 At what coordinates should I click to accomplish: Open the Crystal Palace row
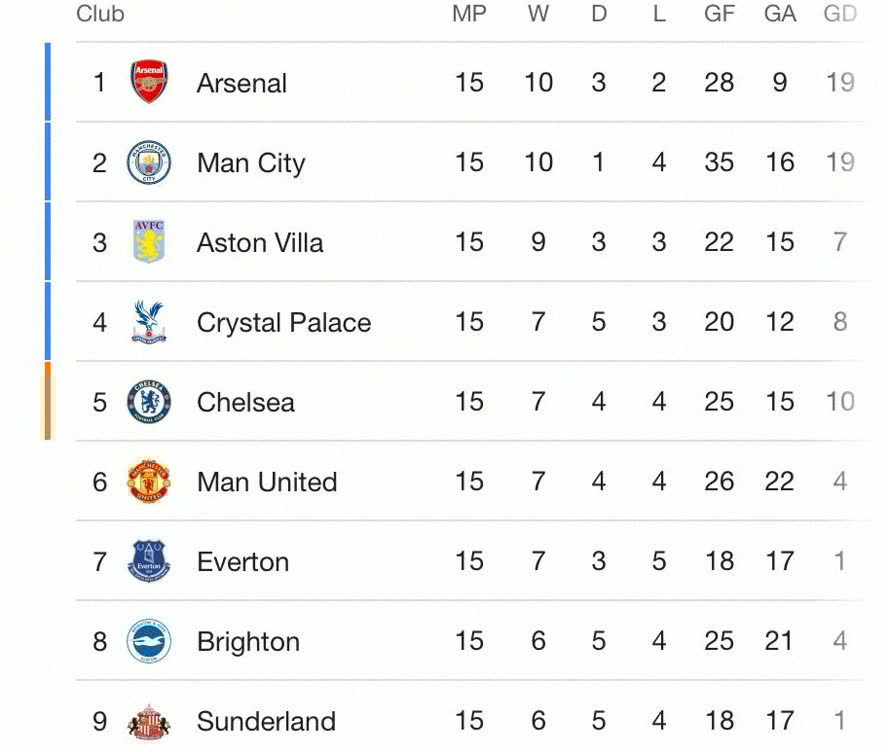(x=283, y=323)
